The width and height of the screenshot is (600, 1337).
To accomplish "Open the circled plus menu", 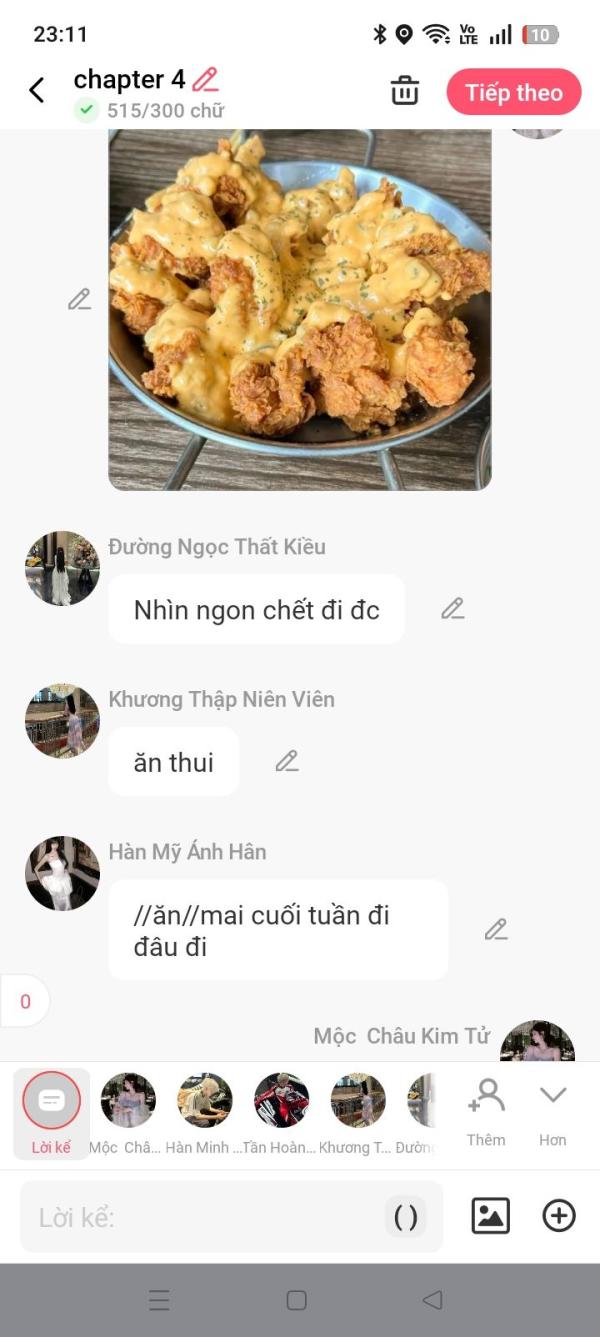I will tap(559, 1216).
